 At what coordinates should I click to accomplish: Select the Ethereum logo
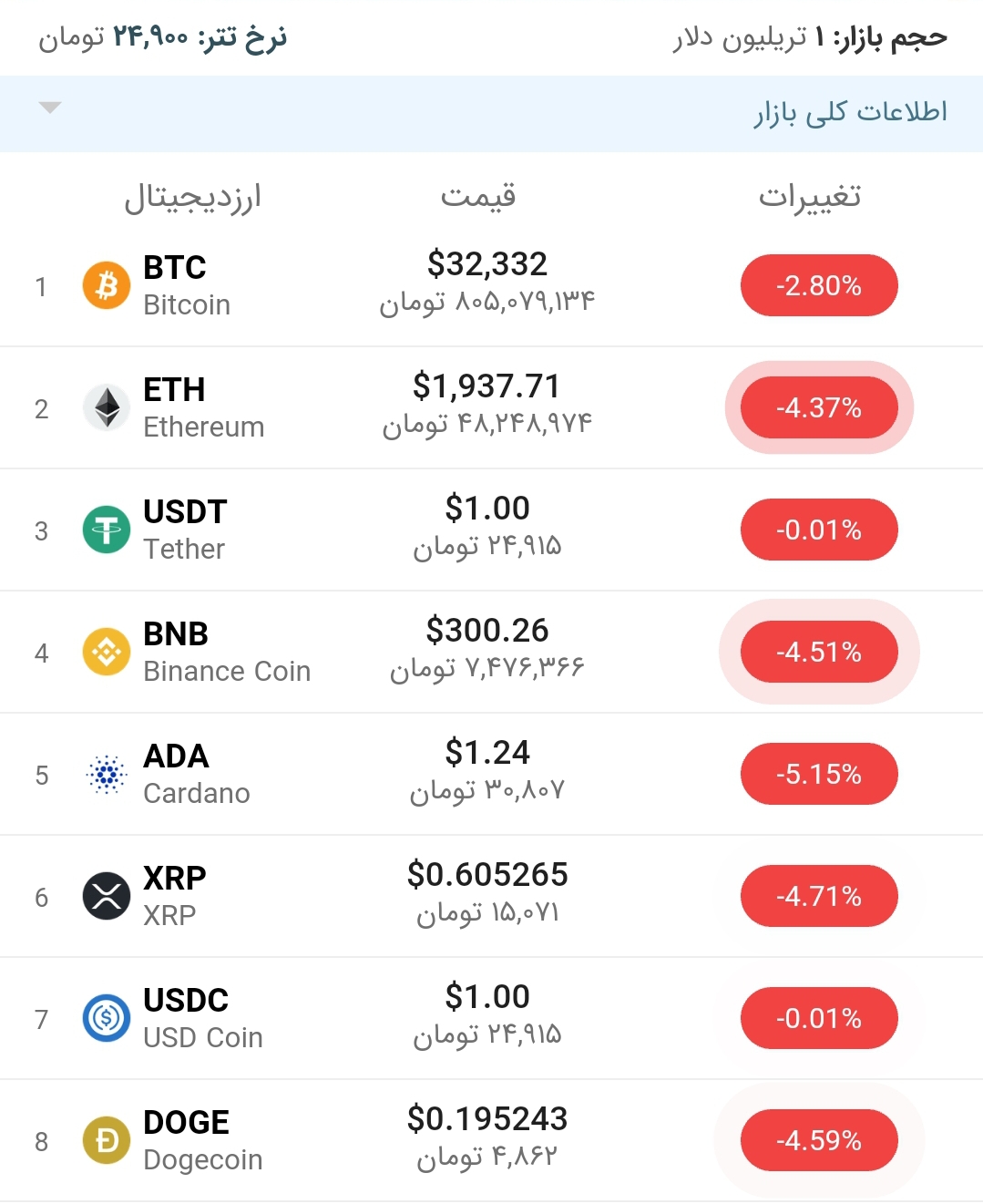[106, 406]
